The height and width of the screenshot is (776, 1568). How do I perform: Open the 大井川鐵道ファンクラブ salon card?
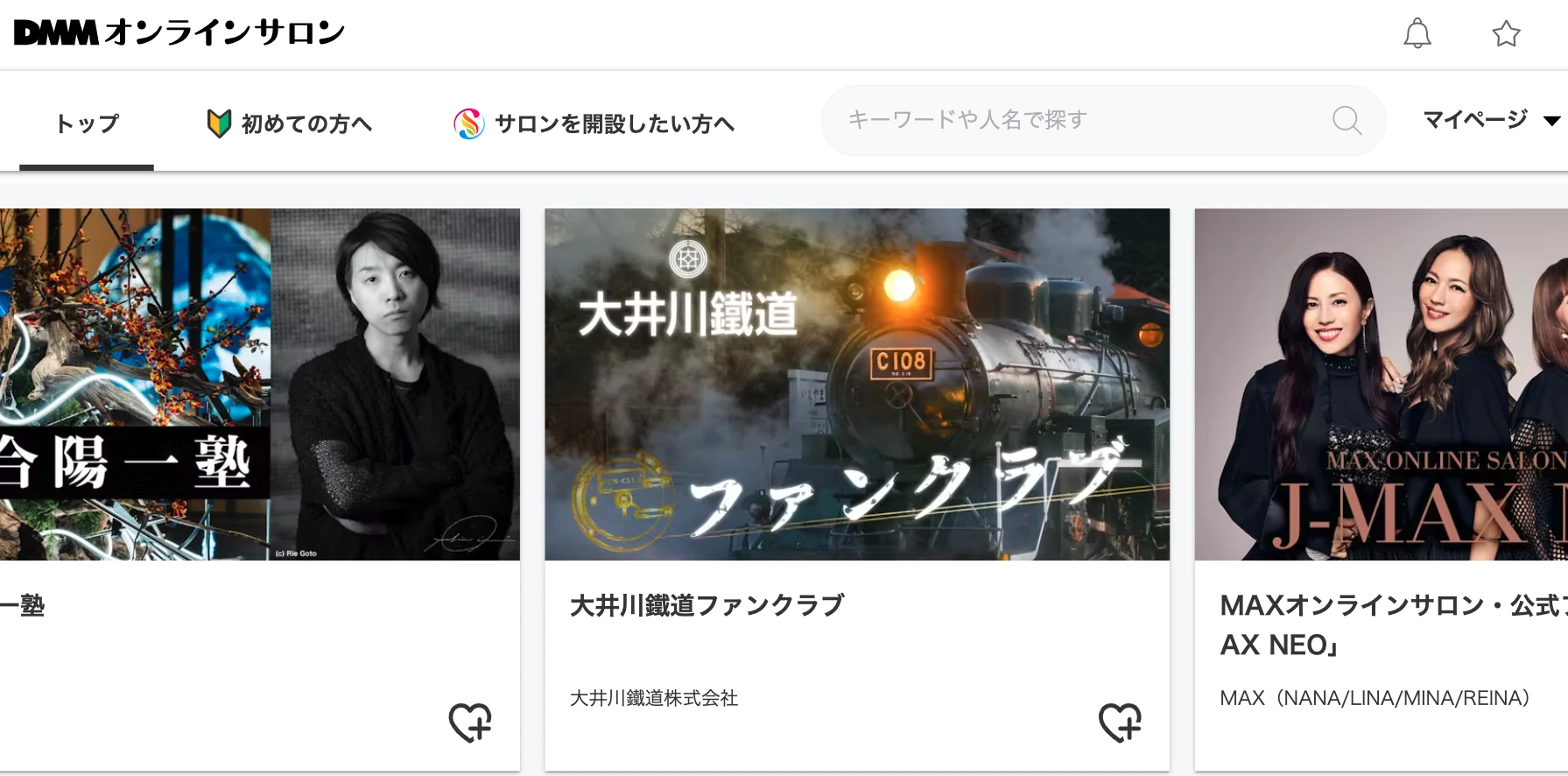click(856, 385)
